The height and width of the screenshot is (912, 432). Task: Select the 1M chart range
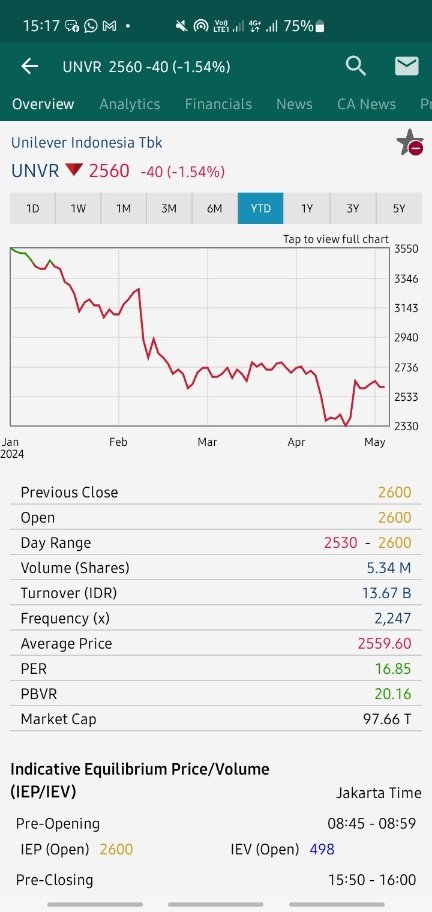tap(123, 208)
